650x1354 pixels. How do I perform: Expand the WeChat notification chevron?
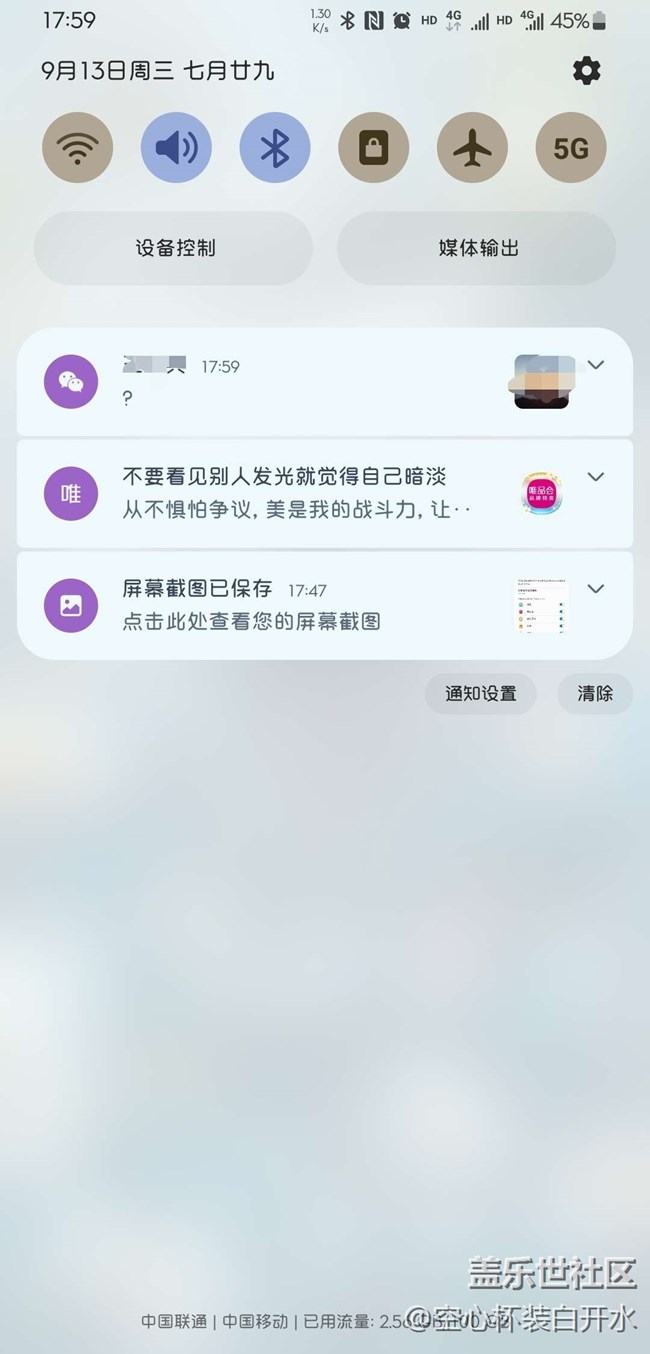tap(596, 365)
